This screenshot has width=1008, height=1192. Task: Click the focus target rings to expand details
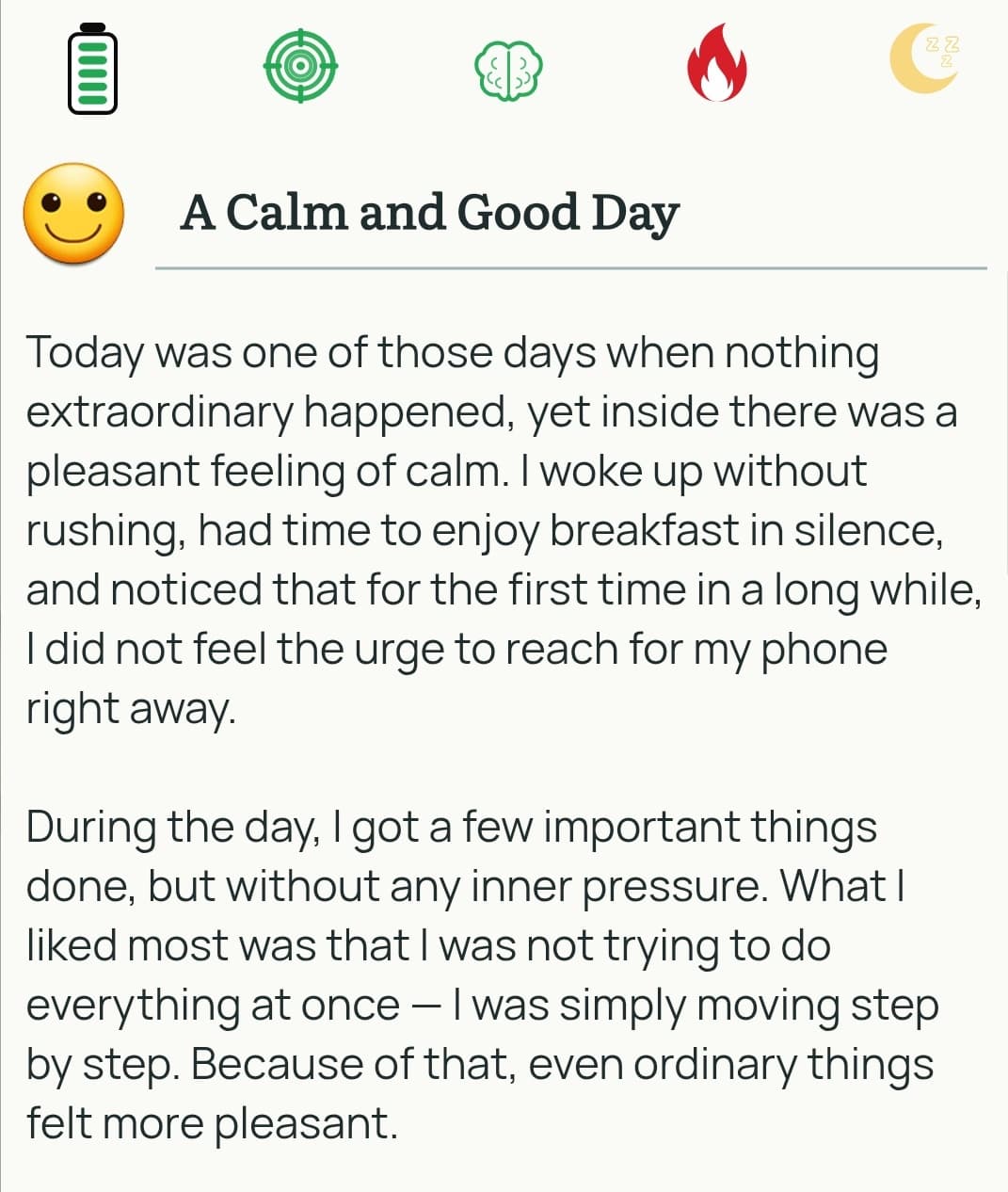click(300, 67)
